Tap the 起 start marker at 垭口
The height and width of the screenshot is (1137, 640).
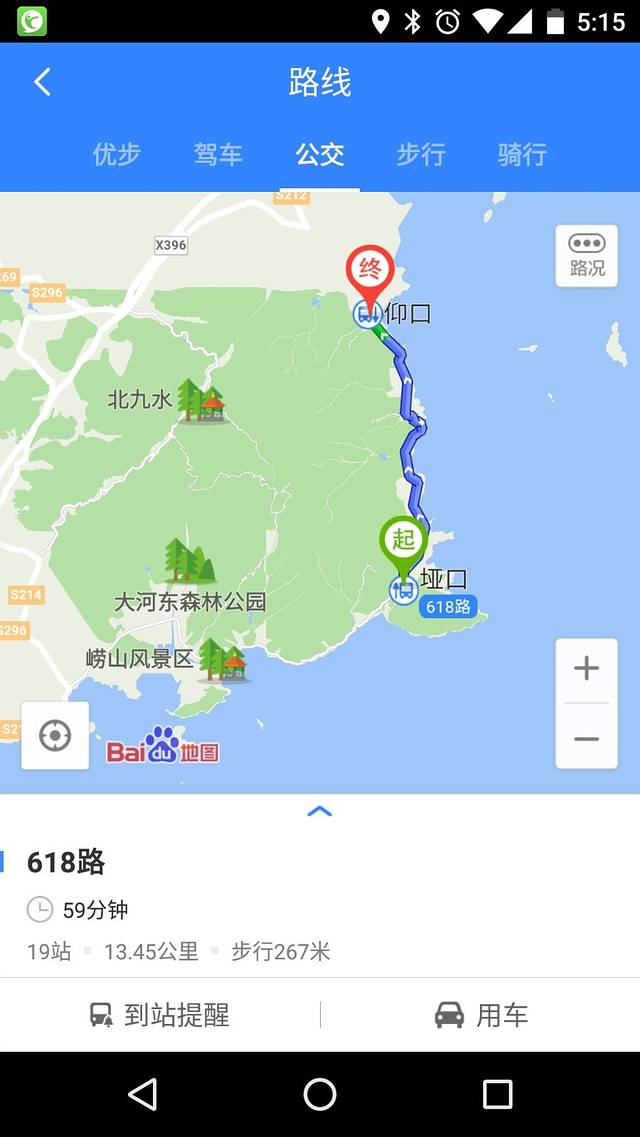click(x=403, y=542)
